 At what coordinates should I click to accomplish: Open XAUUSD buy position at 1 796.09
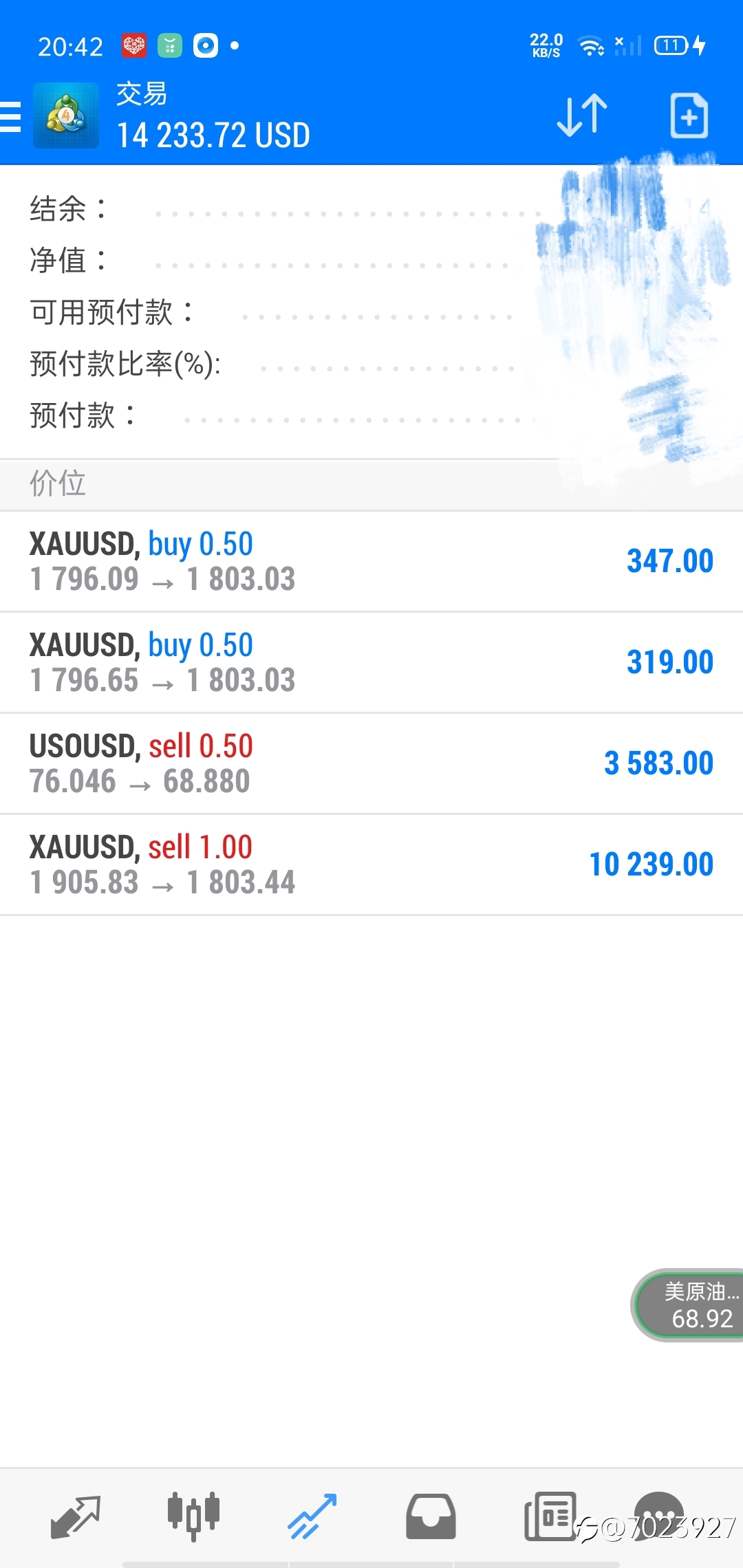371,561
